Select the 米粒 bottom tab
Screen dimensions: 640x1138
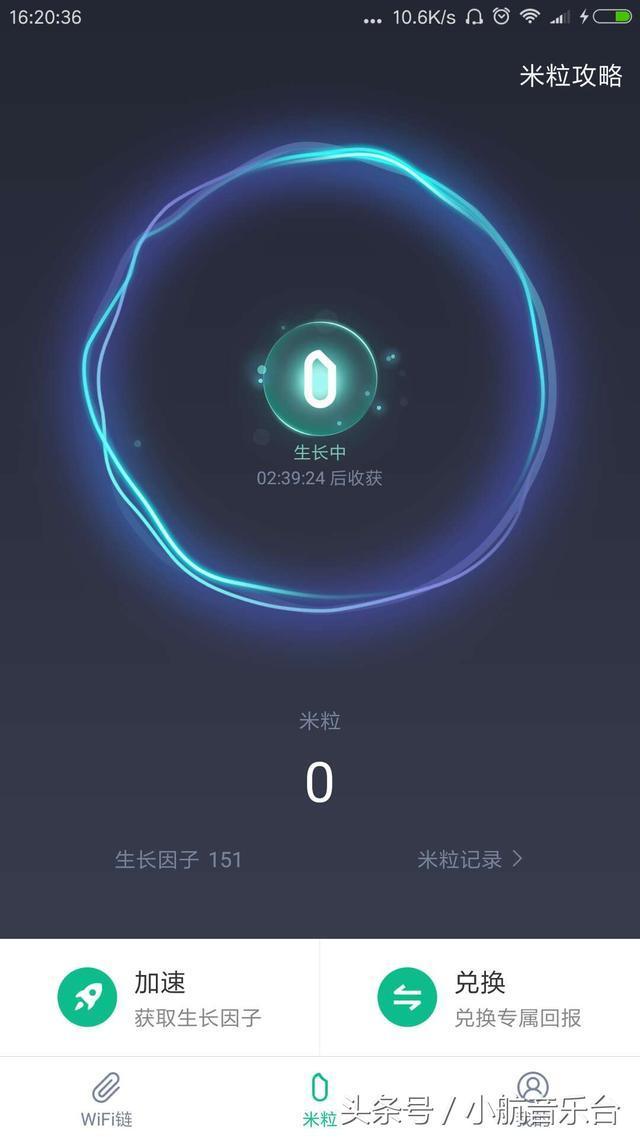click(x=320, y=1099)
